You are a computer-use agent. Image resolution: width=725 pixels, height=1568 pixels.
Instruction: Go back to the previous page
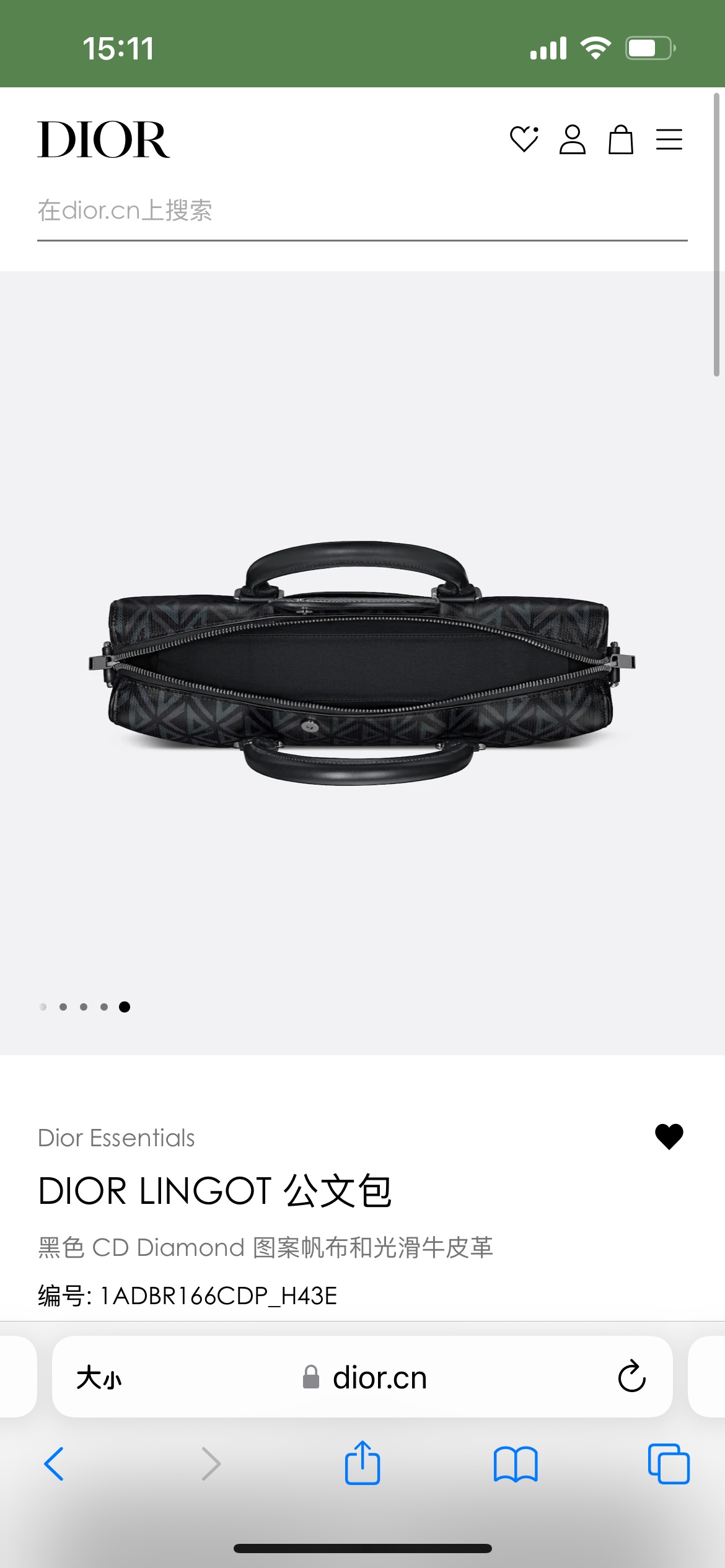click(55, 1464)
